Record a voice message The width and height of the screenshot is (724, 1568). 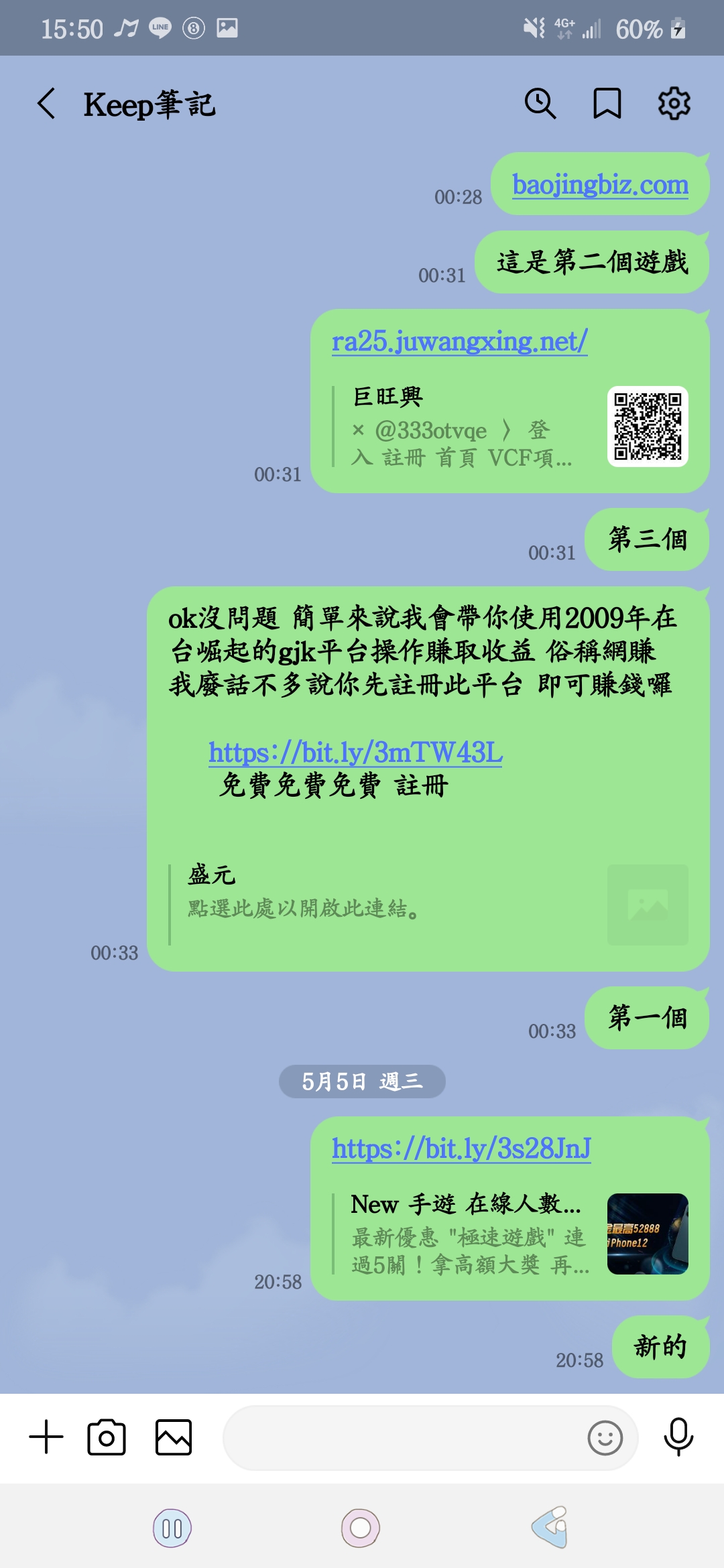click(x=678, y=1437)
